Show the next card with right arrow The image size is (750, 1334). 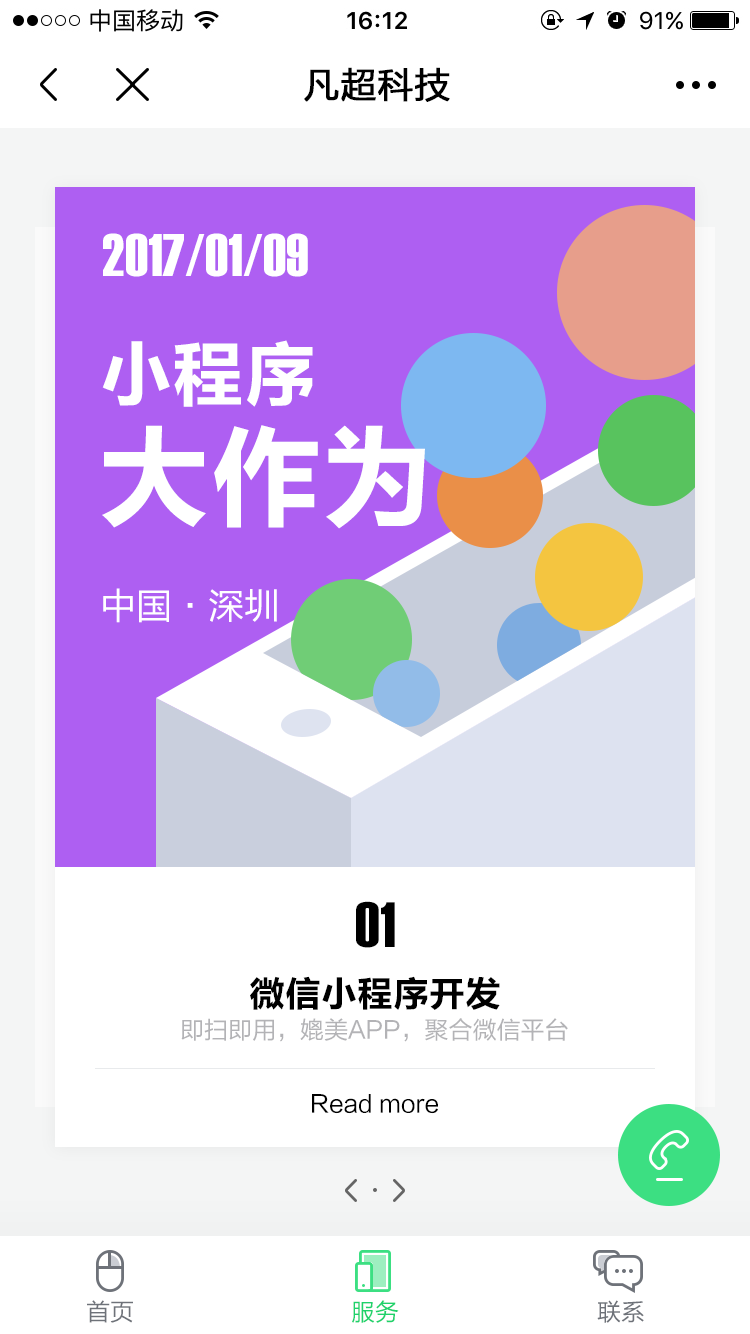click(x=399, y=1190)
